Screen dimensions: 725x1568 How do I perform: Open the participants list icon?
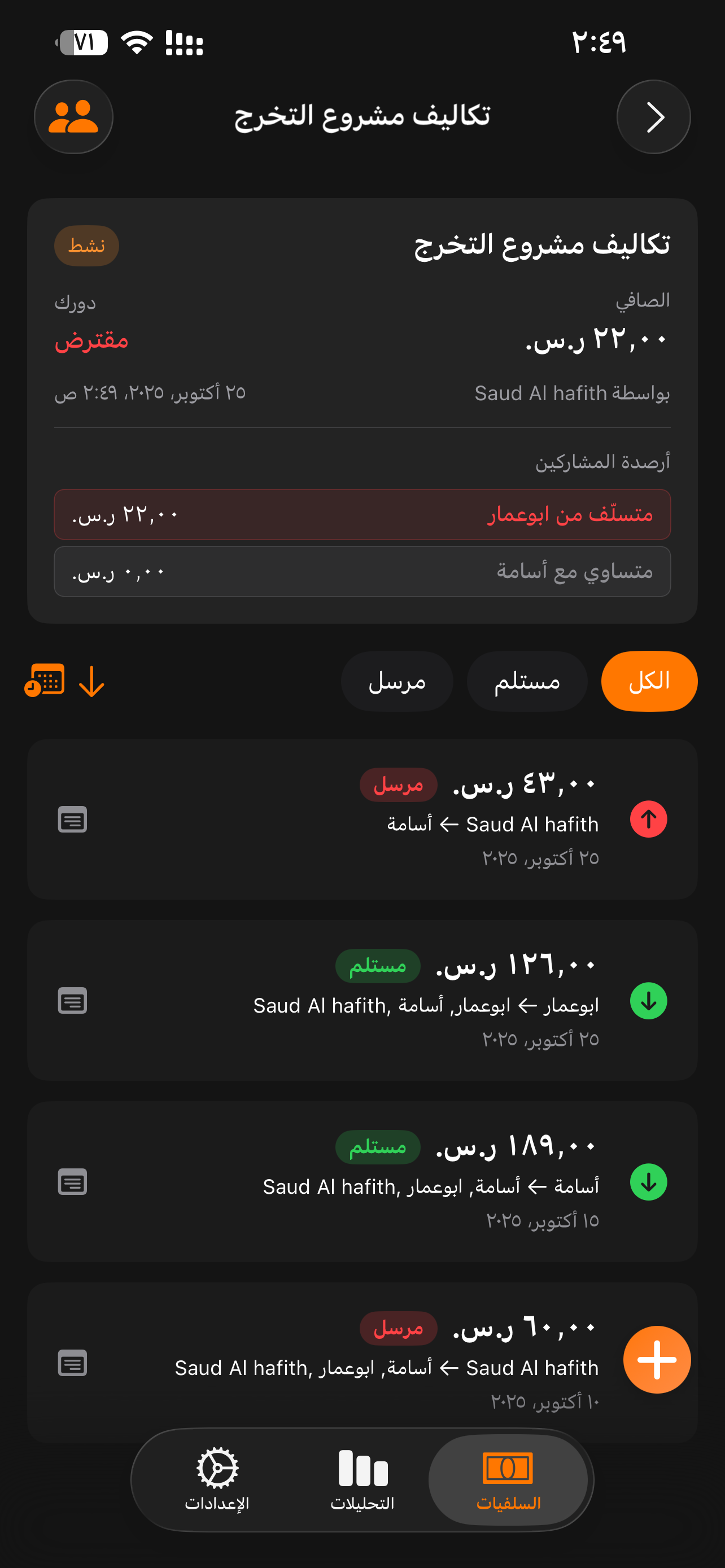73,117
